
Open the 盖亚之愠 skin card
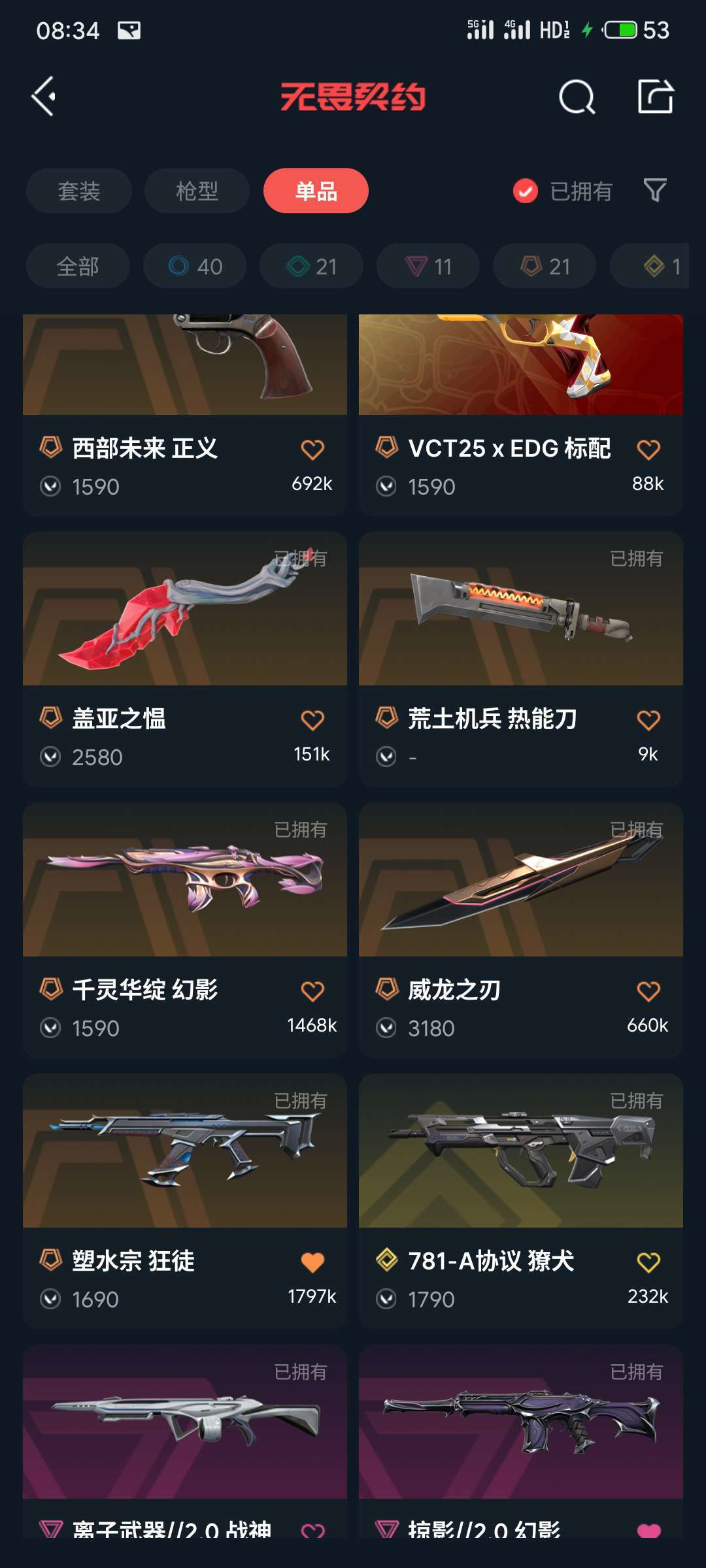pos(185,659)
